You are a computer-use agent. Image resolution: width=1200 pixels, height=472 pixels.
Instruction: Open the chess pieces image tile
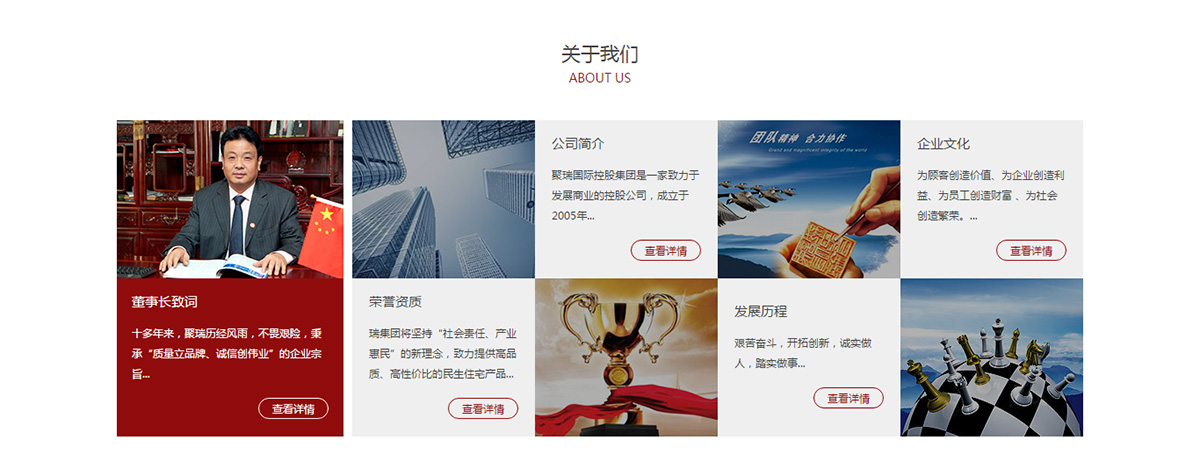991,357
